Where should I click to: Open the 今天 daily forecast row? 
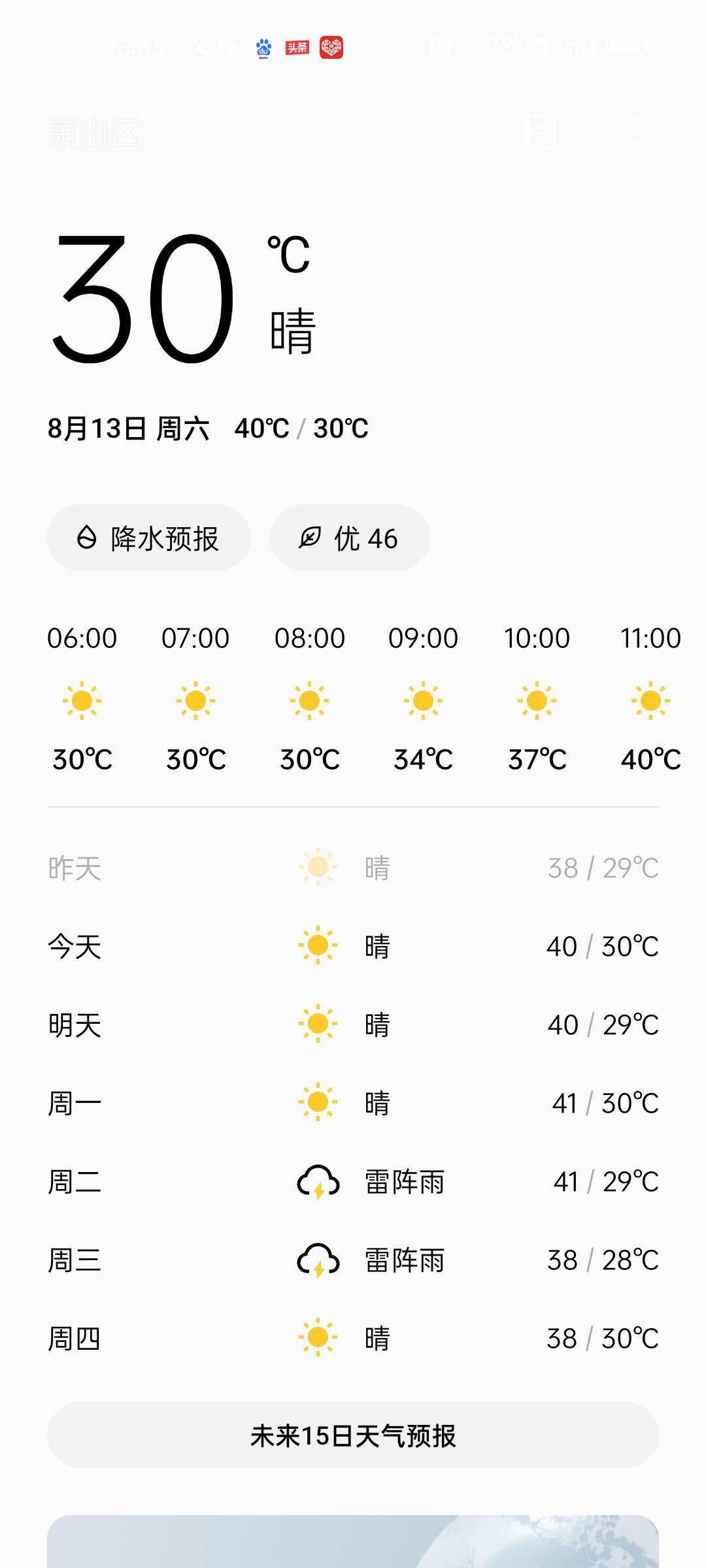[x=353, y=946]
